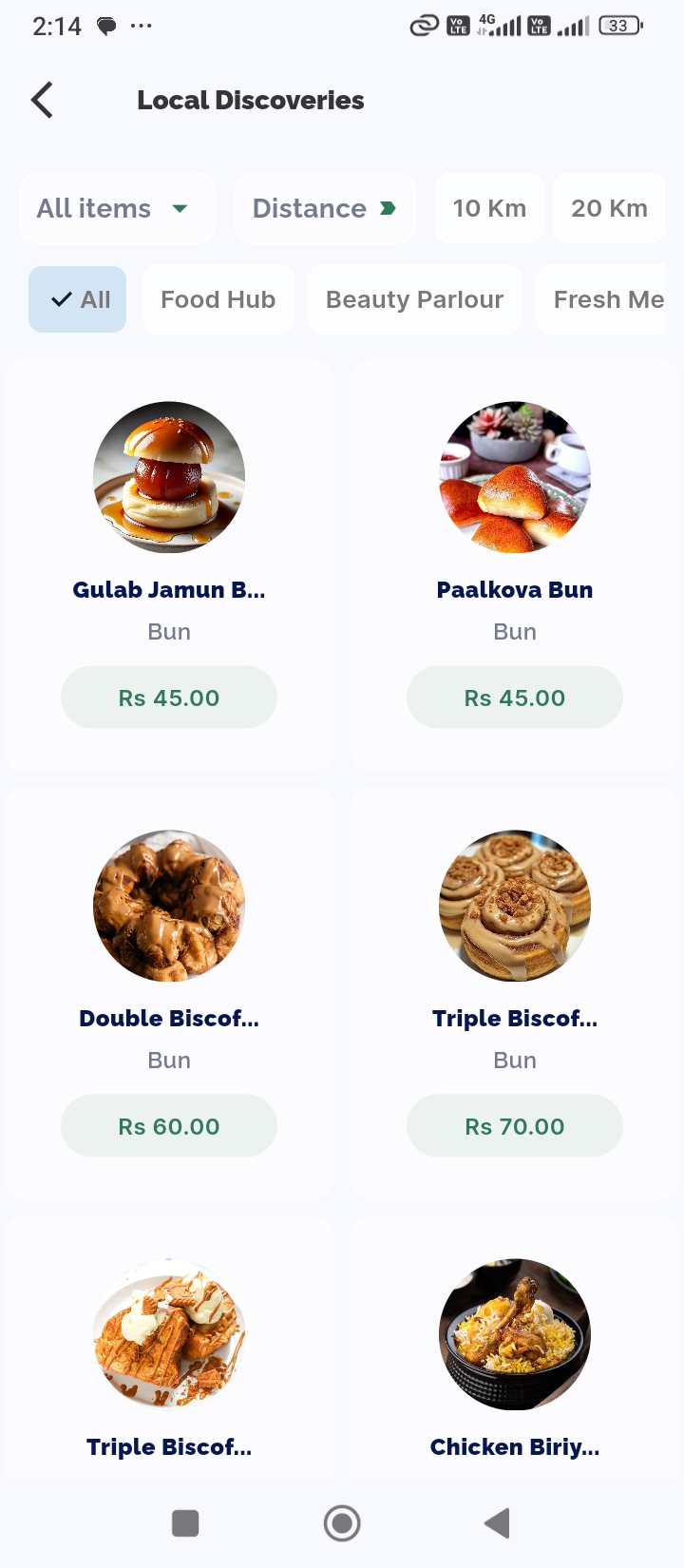Show the Fresh Me category

coord(606,299)
